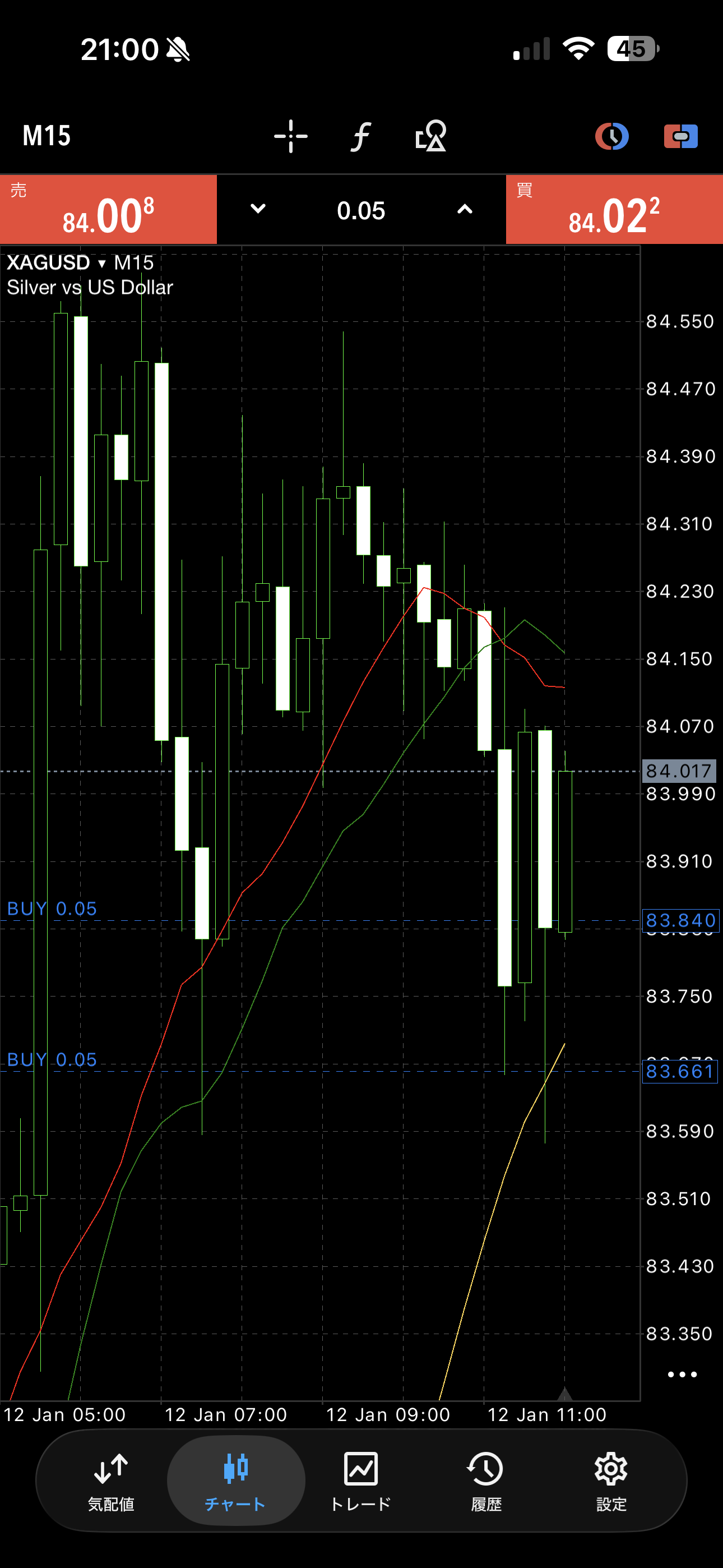Enable the crosshair tool

click(290, 136)
